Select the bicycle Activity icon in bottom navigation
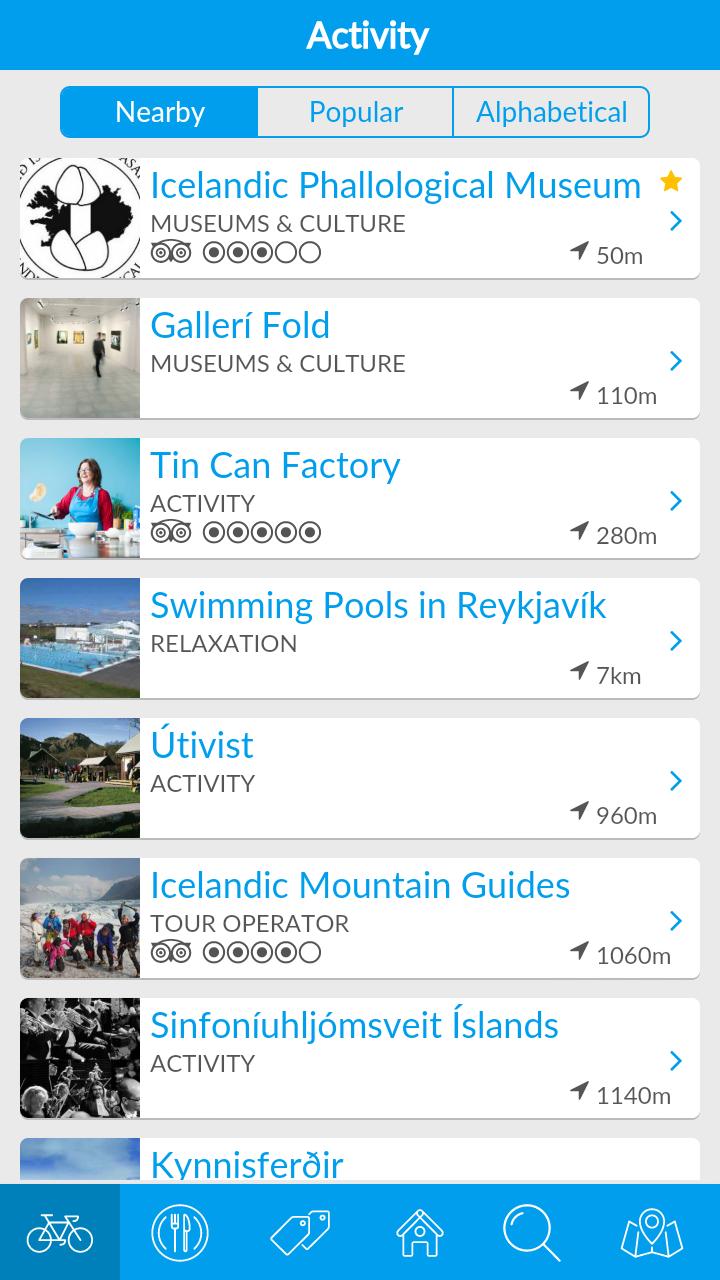 click(x=60, y=1231)
